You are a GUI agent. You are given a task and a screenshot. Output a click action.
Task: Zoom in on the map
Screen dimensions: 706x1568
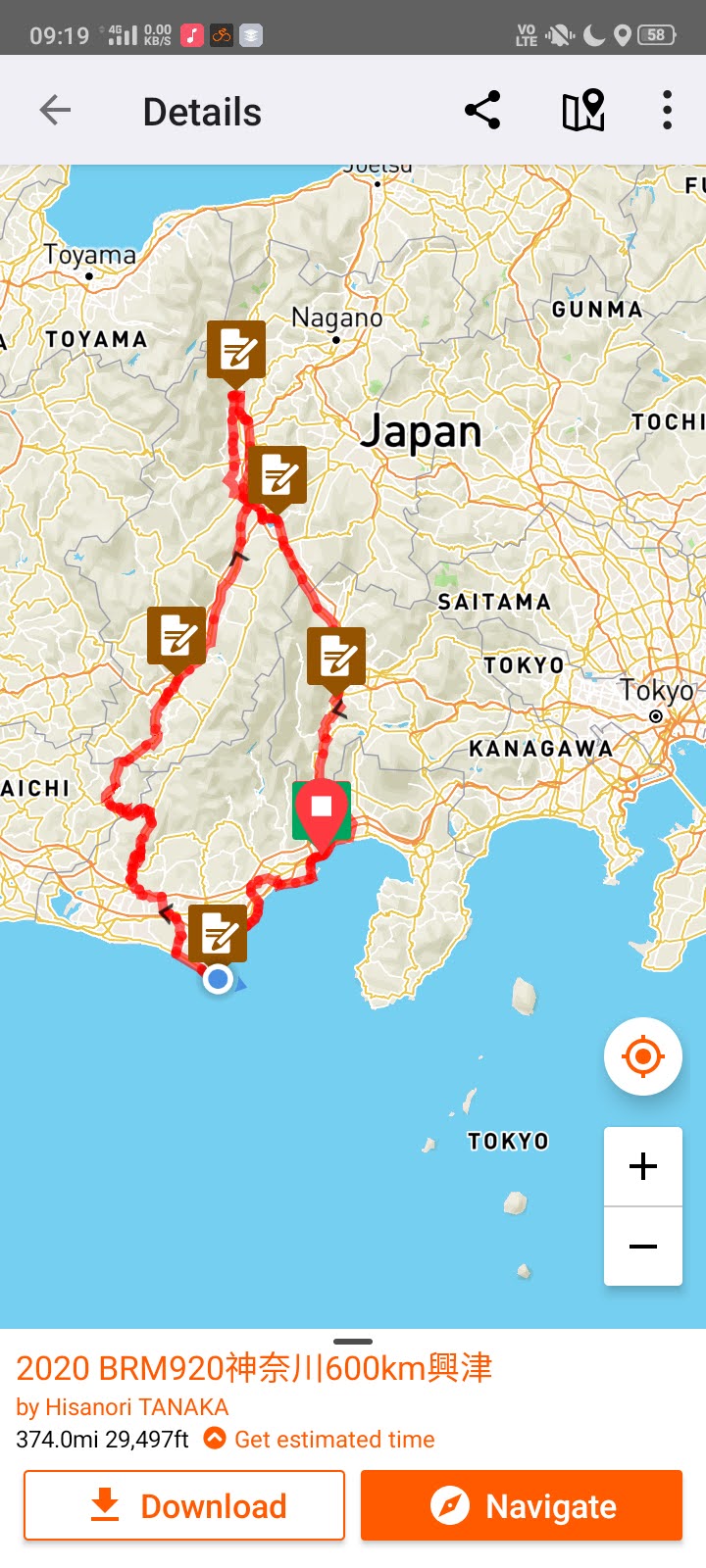643,1166
